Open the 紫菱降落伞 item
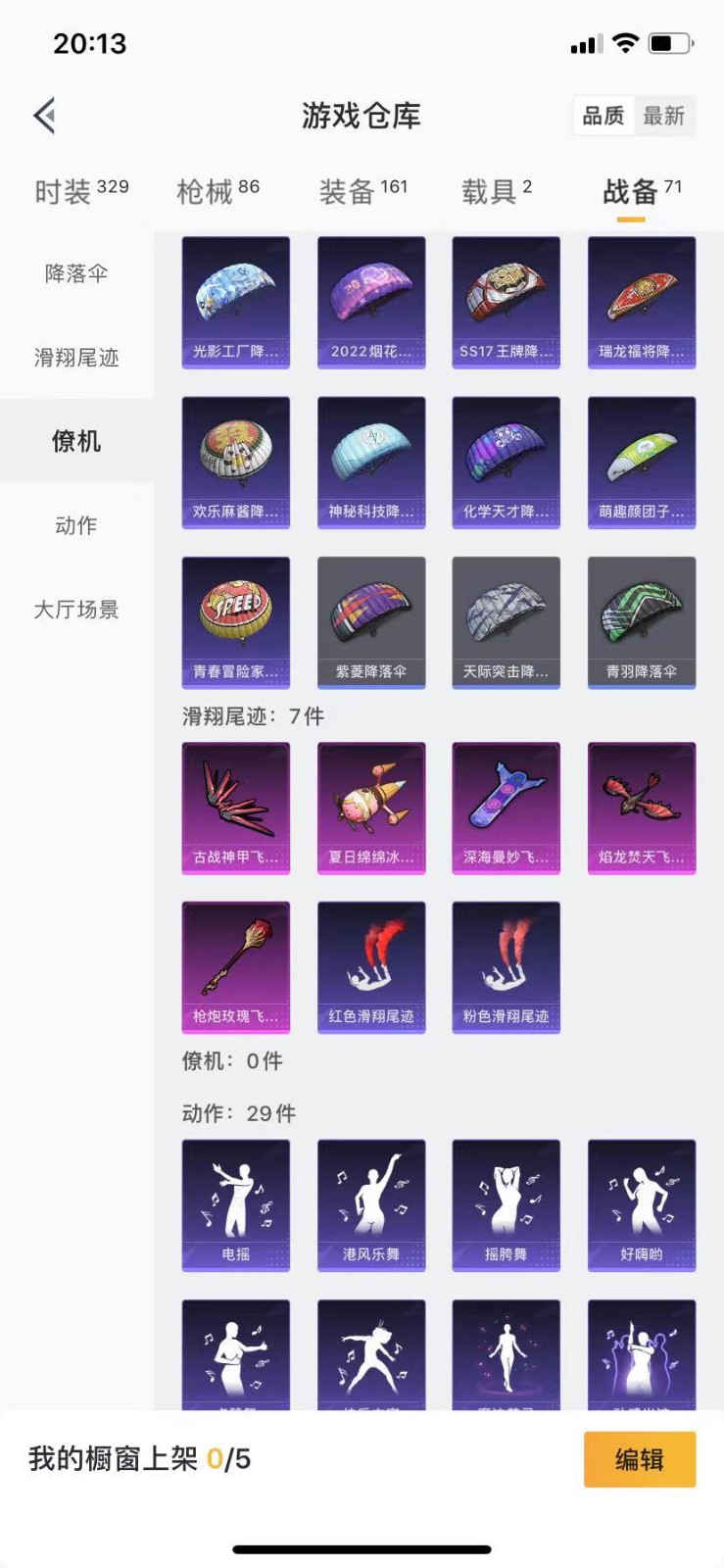Image resolution: width=724 pixels, height=1568 pixels. [x=371, y=622]
